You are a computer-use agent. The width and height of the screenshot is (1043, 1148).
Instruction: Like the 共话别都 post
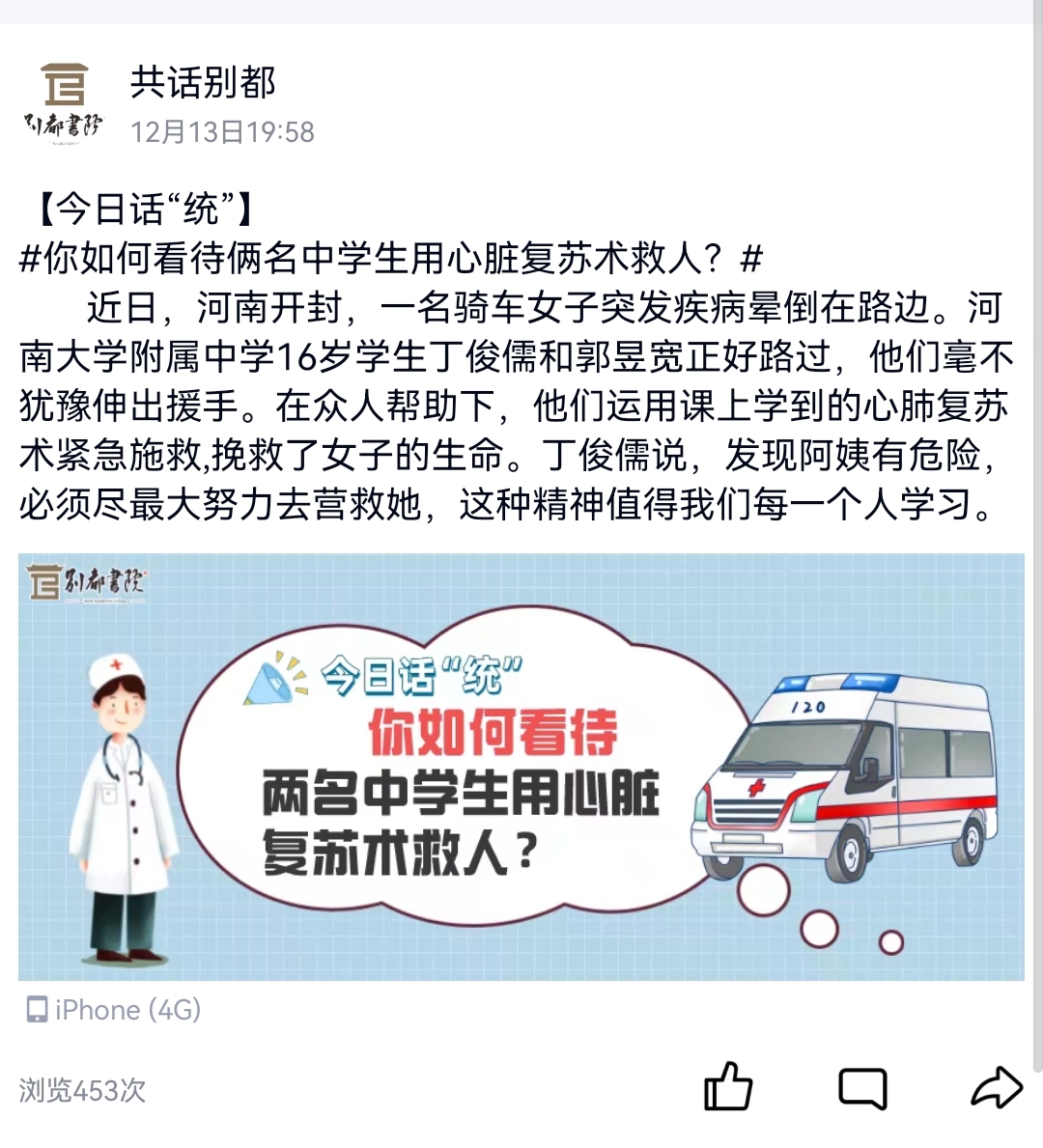(x=728, y=1086)
